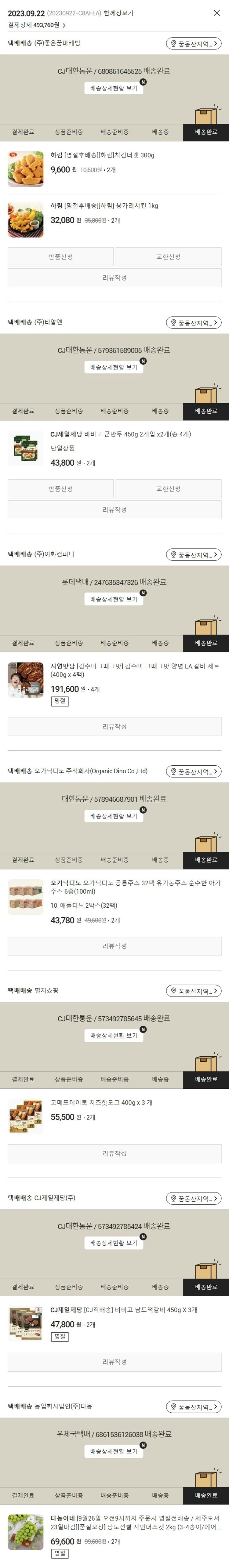This screenshot has width=229, height=1568.
Task: Open 결제상세 payment details
Action: tap(37, 25)
